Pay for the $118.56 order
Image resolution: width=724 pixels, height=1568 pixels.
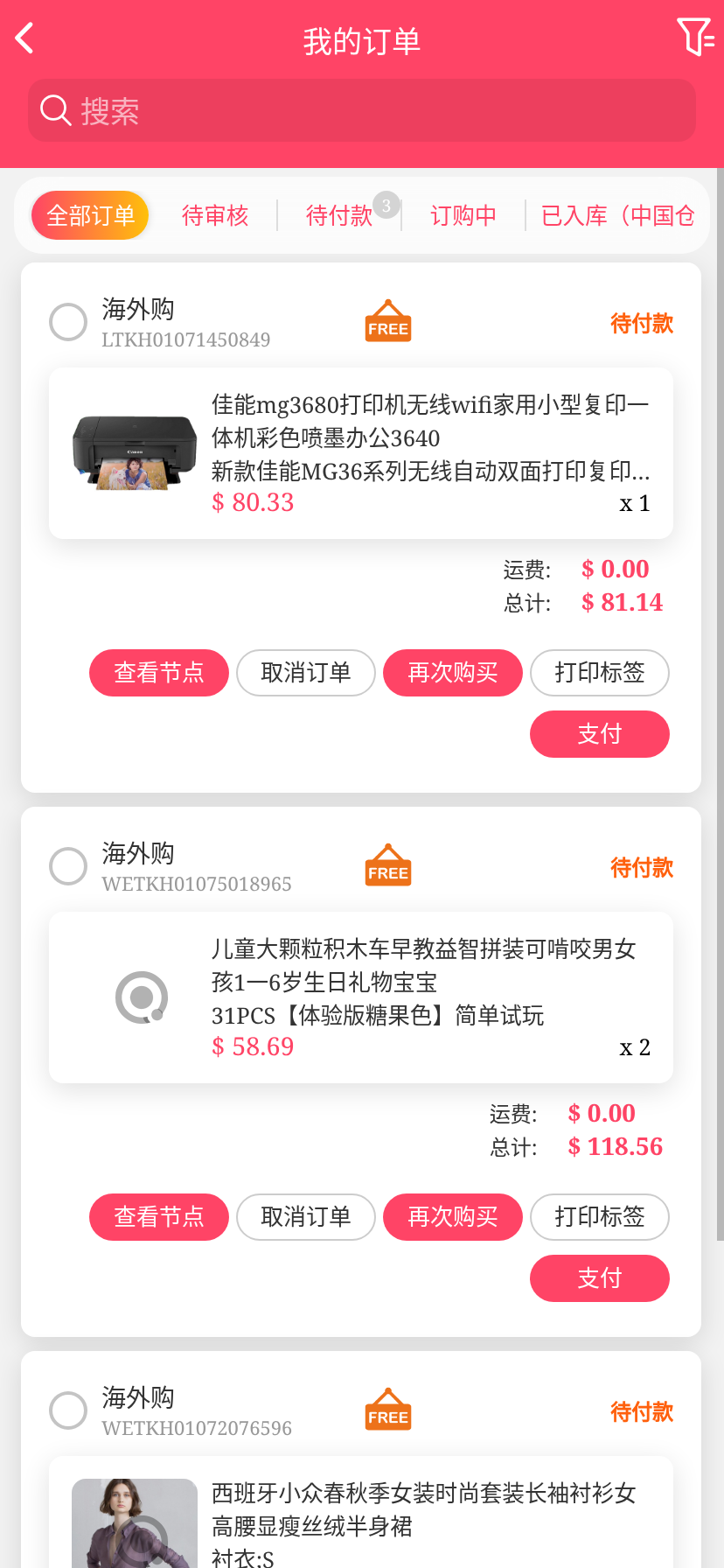coord(600,1278)
